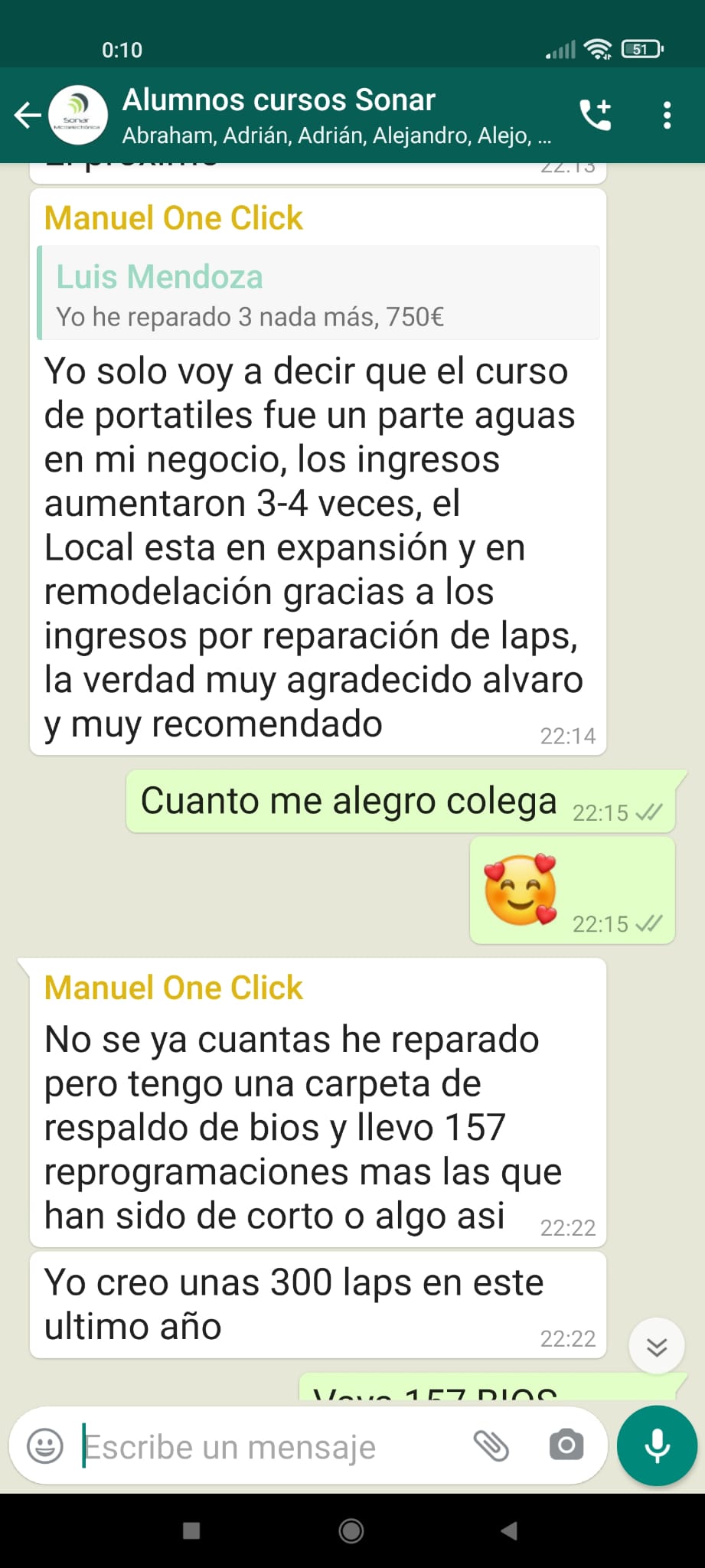Open the three-dot overflow menu

[x=667, y=116]
